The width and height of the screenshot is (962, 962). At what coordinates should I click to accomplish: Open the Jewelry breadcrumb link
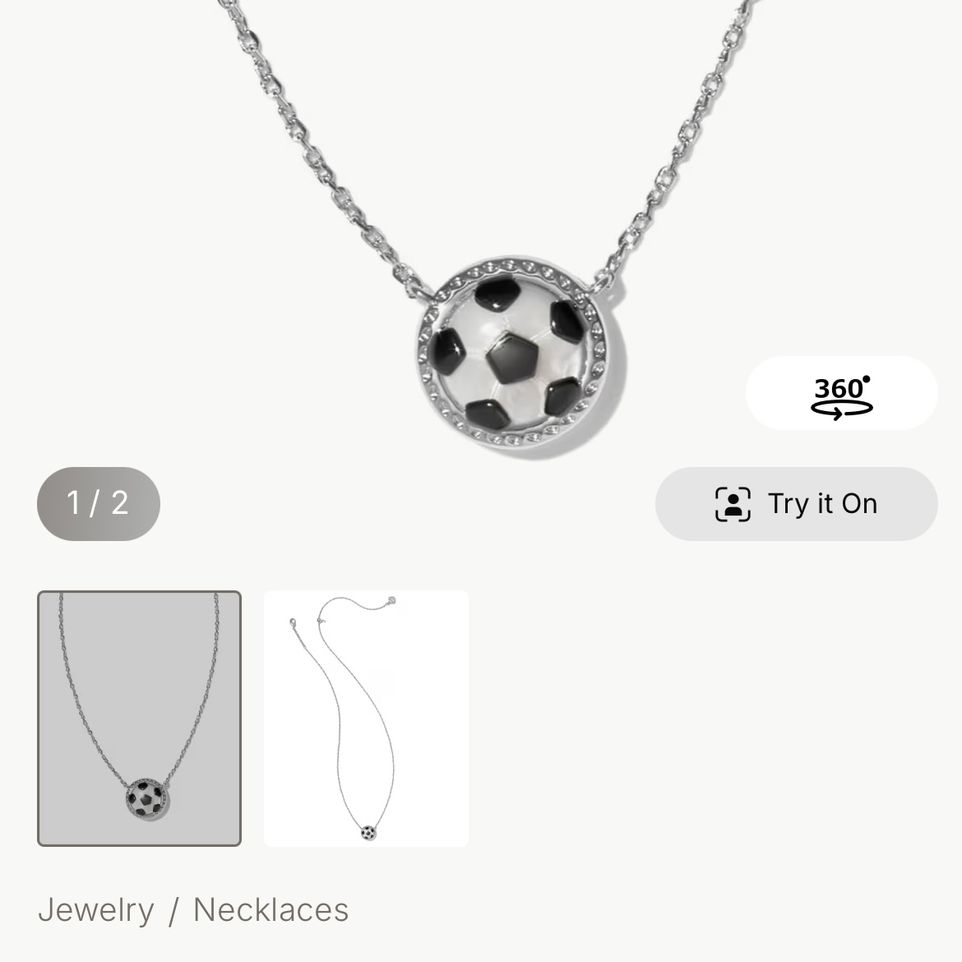coord(96,910)
